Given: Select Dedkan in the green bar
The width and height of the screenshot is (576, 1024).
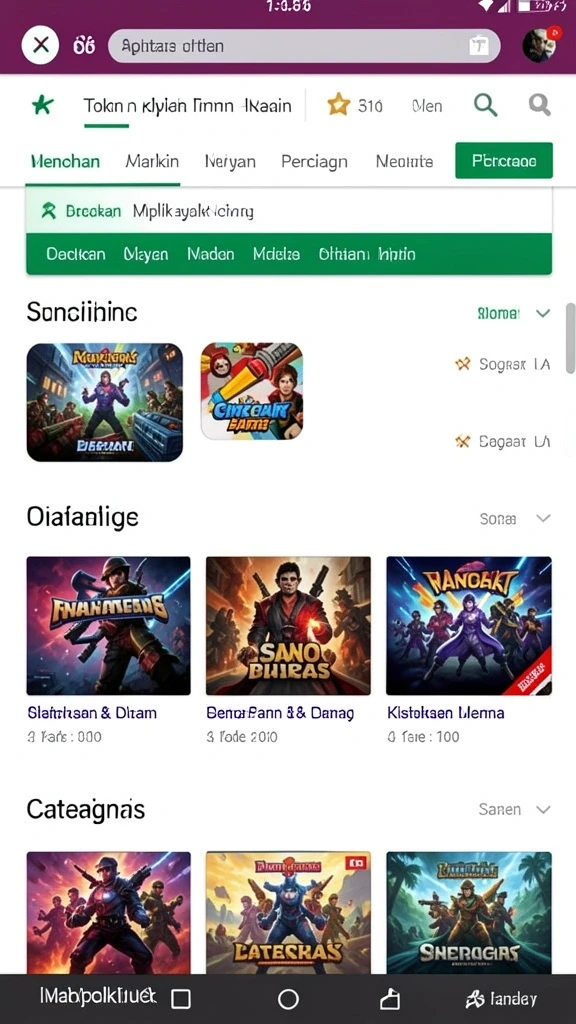Looking at the screenshot, I should pos(76,254).
